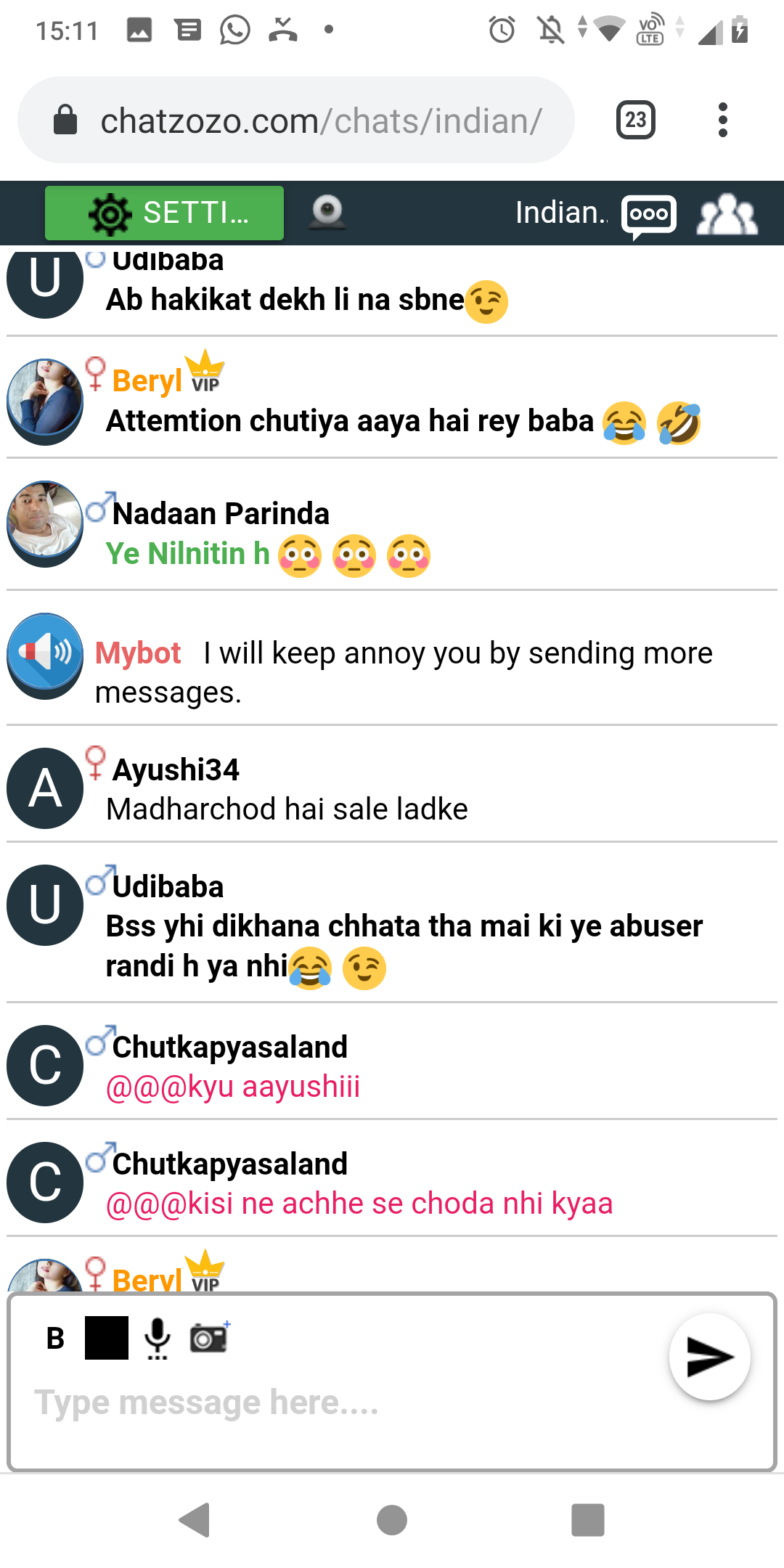The image size is (784, 1568).
Task: Open Ayushi34's avatar
Action: point(45,788)
